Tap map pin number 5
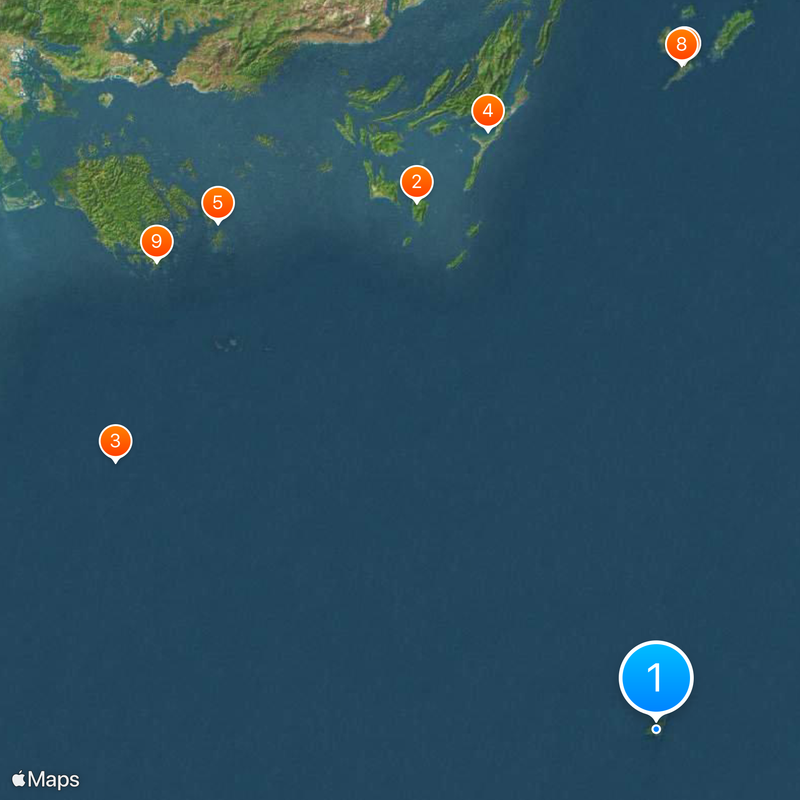Image resolution: width=800 pixels, height=800 pixels. 218,203
